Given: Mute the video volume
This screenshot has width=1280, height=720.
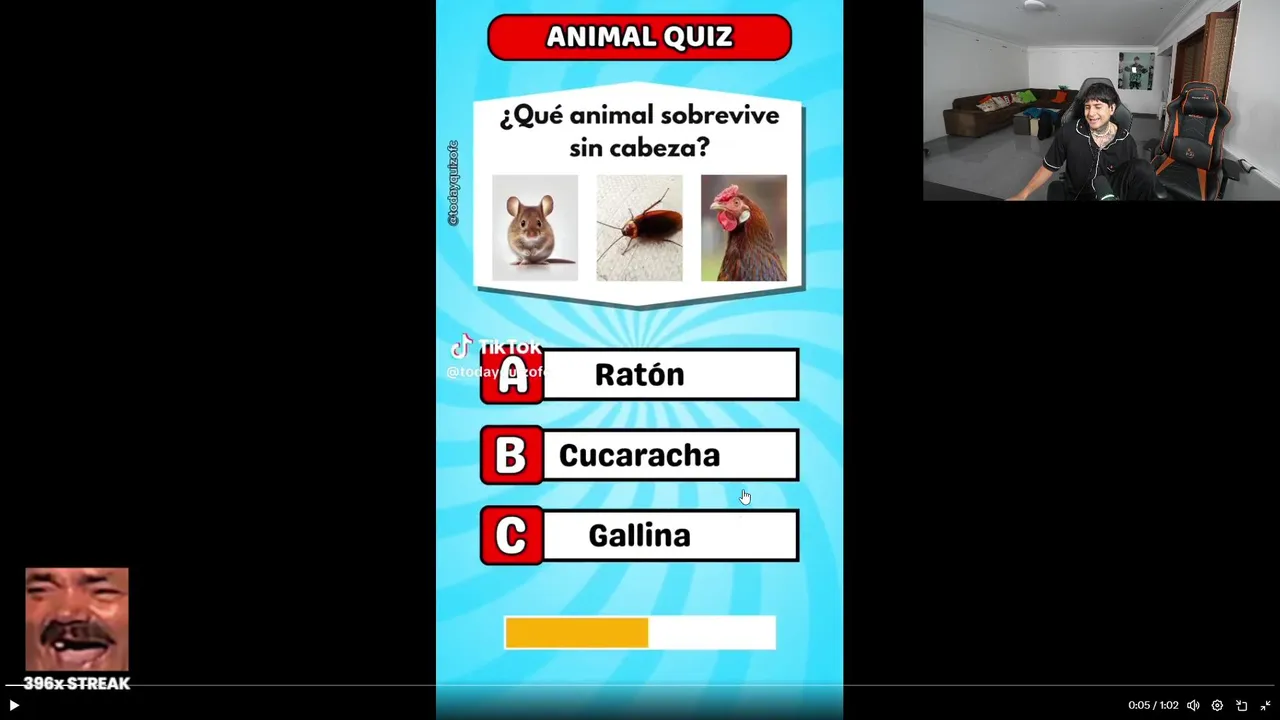Looking at the screenshot, I should click(1193, 705).
